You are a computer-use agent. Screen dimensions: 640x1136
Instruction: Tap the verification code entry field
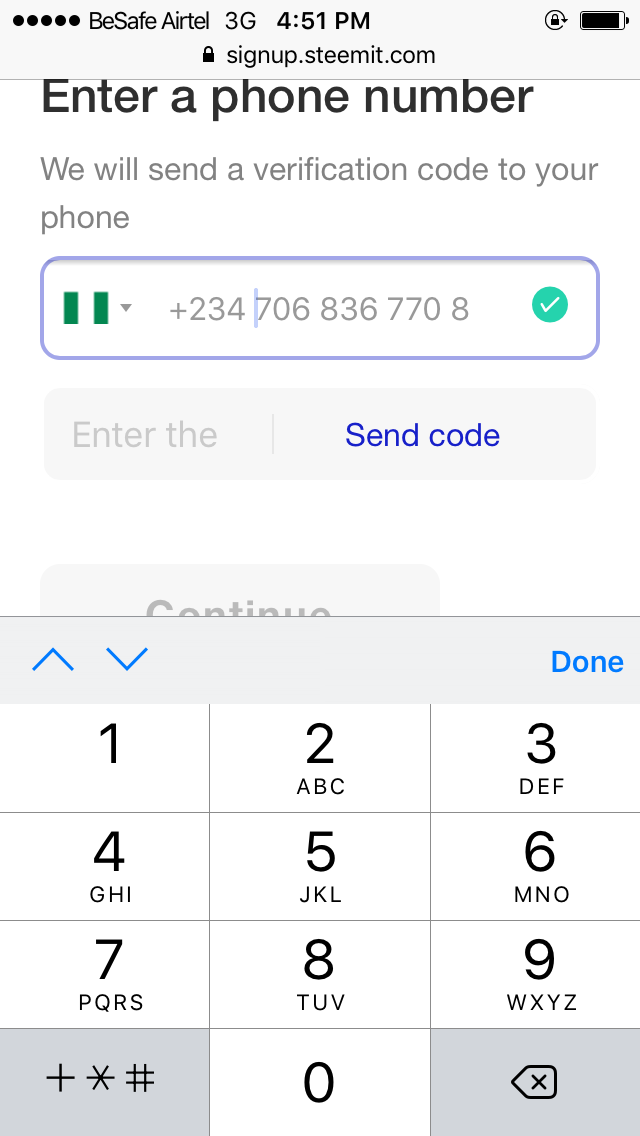(158, 435)
